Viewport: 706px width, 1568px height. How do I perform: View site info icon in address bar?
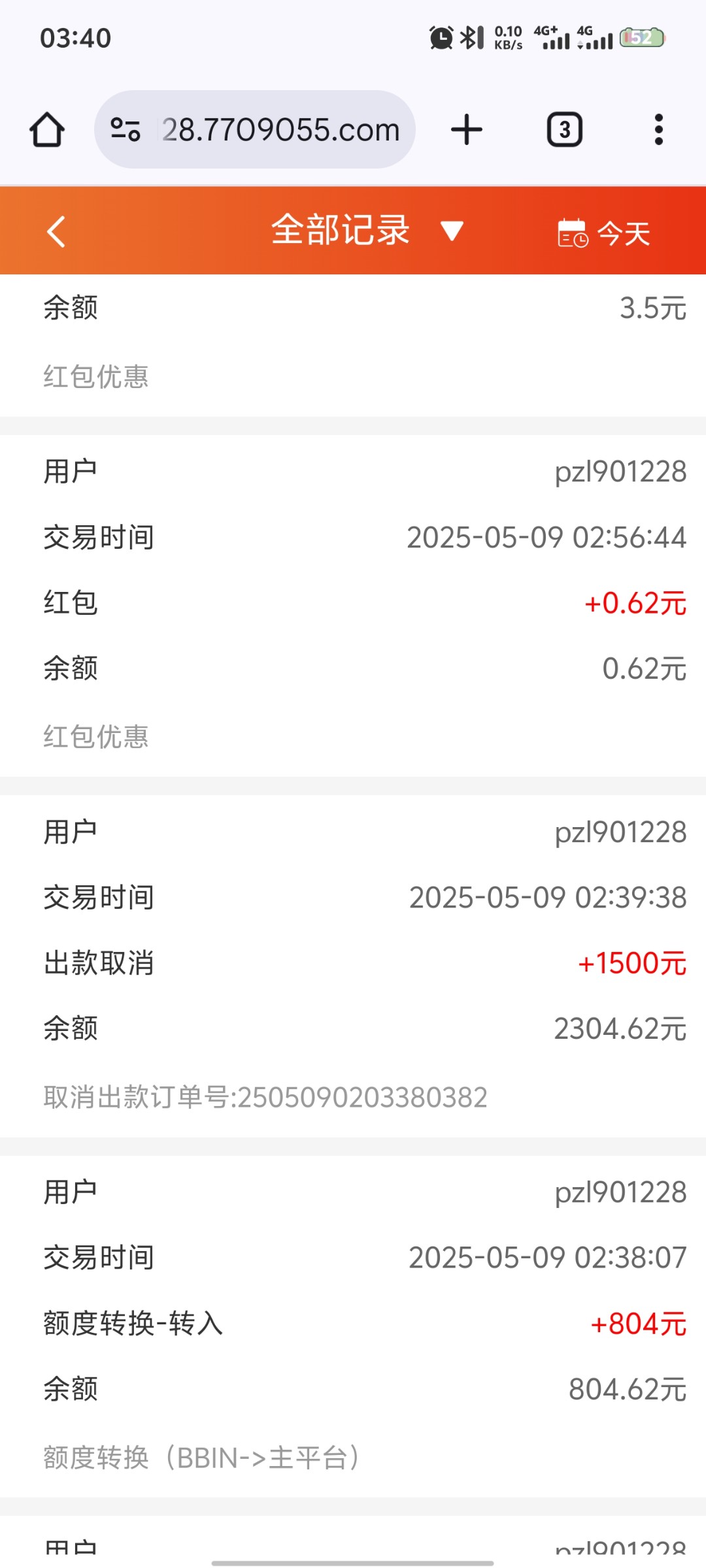click(126, 129)
